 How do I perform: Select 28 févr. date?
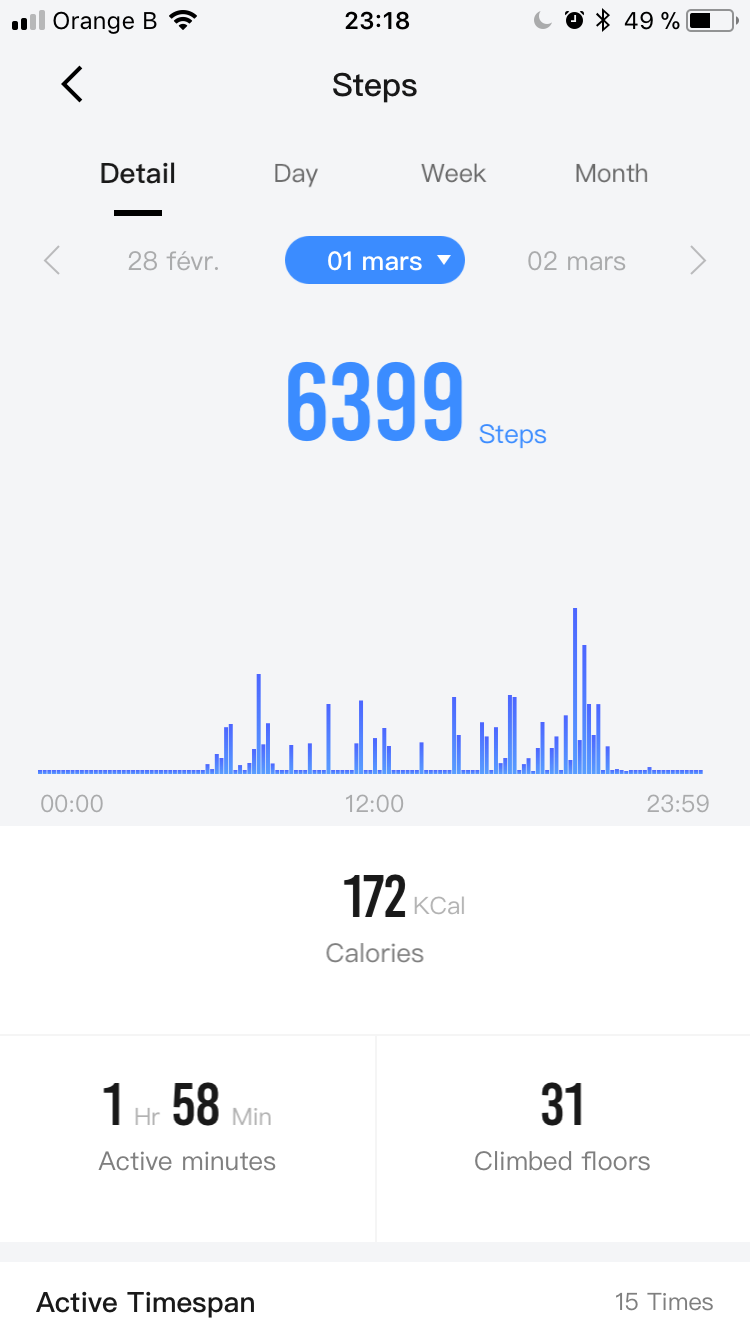(173, 262)
